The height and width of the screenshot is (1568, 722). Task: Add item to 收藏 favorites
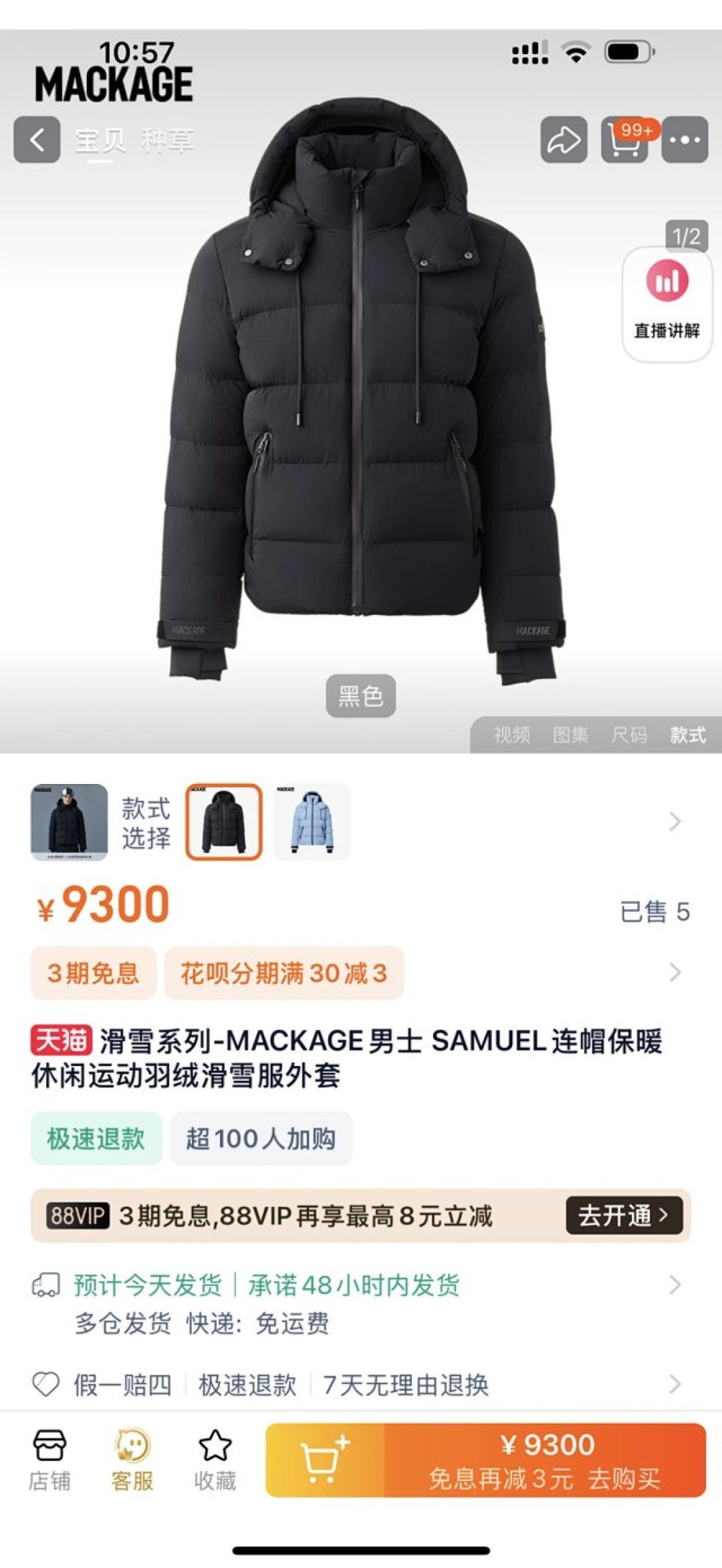pyautogui.click(x=215, y=1460)
